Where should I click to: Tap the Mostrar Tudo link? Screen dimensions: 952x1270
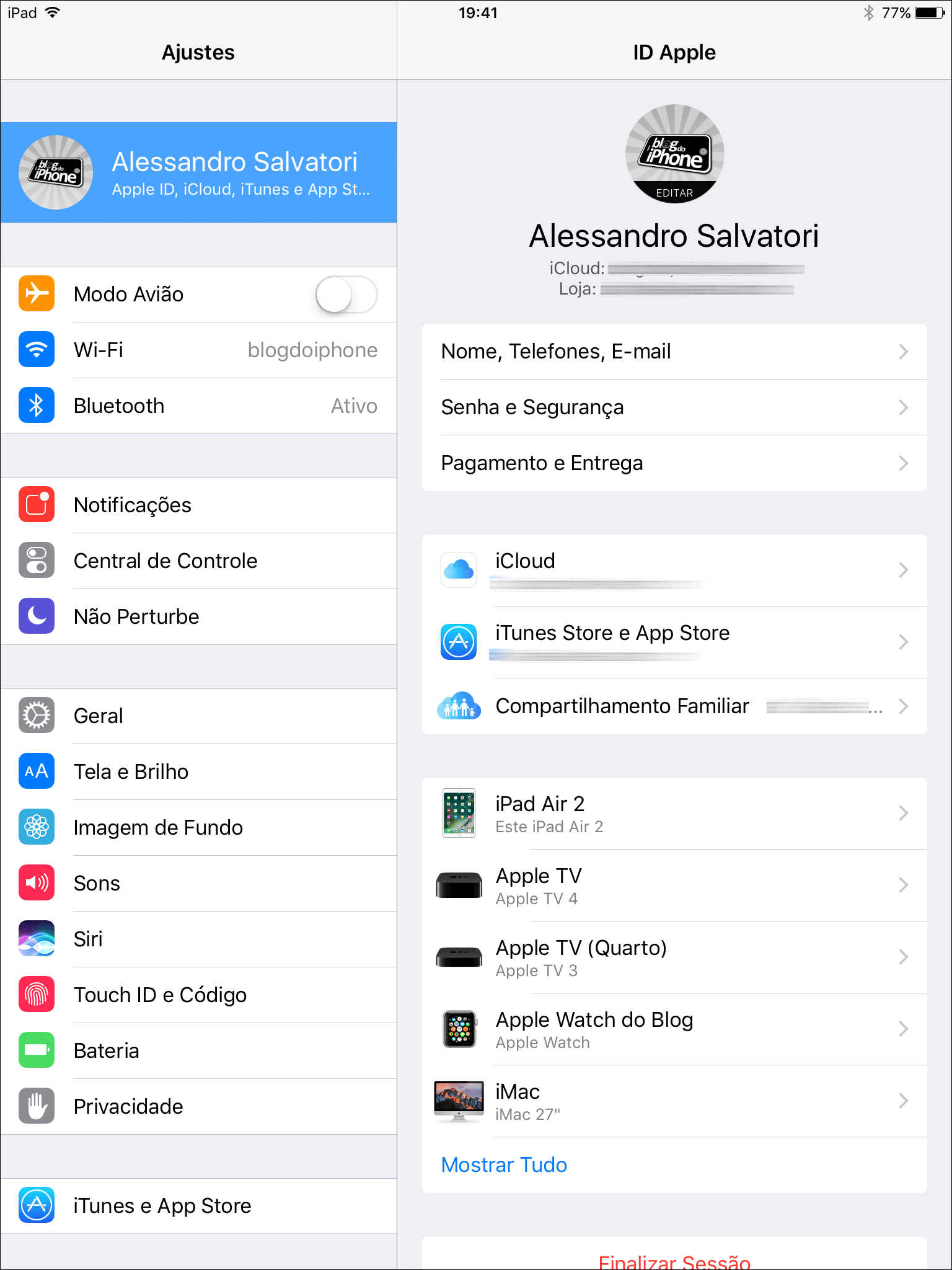[x=504, y=1165]
